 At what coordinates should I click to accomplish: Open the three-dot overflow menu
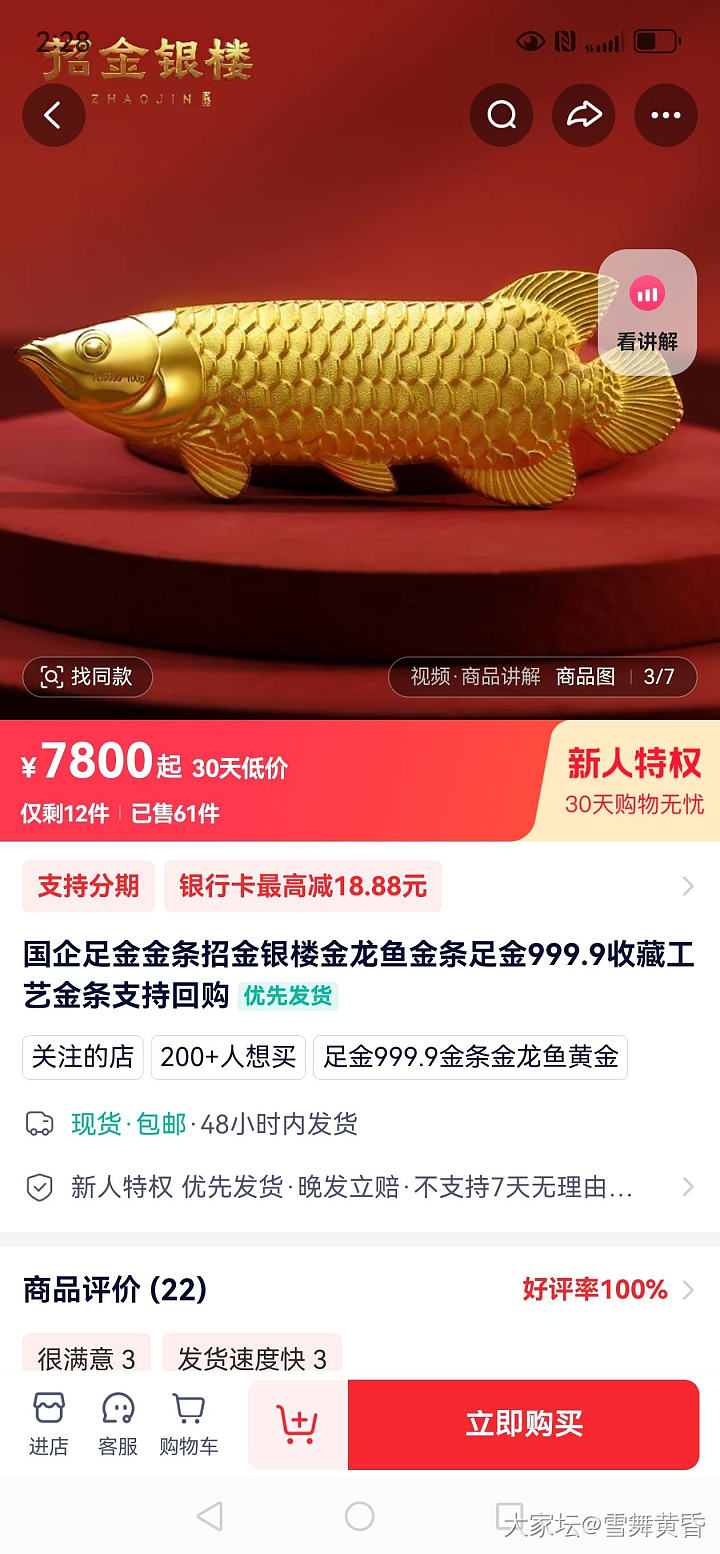pos(666,116)
